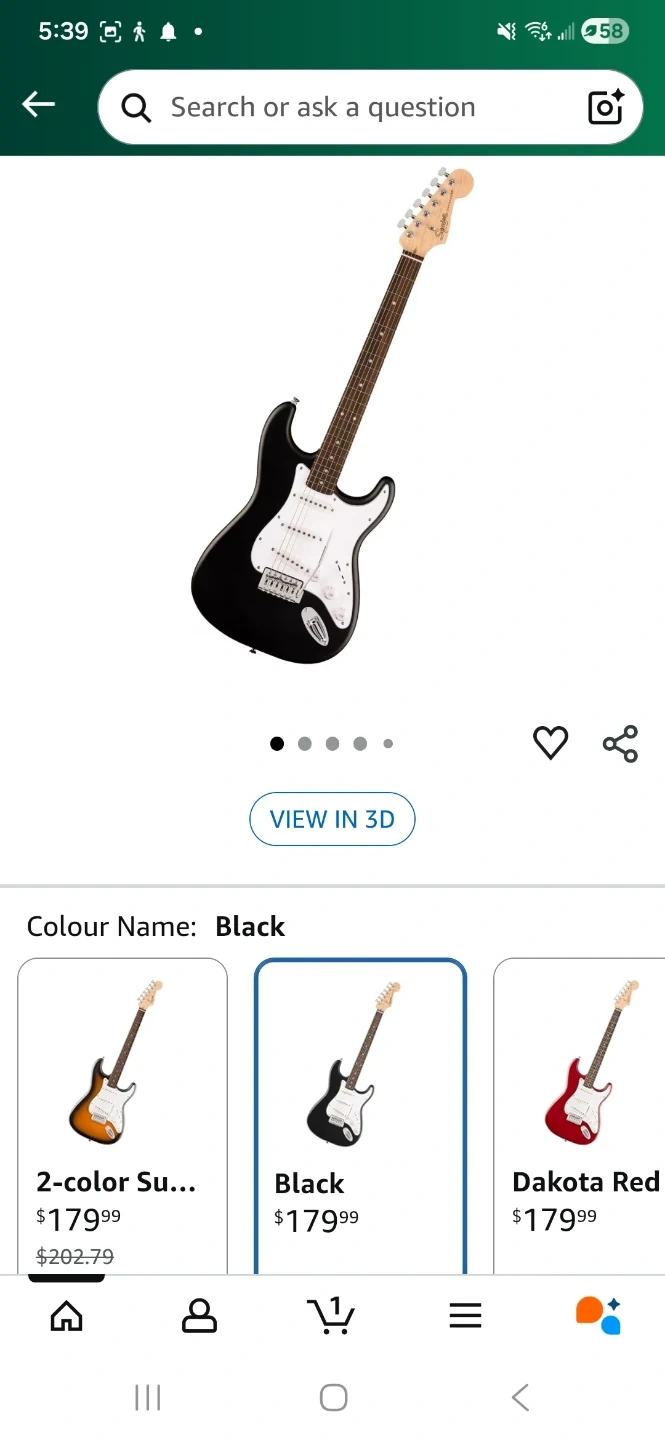Open the main guitar product image
This screenshot has height=1440, width=665.
pyautogui.click(x=332, y=420)
